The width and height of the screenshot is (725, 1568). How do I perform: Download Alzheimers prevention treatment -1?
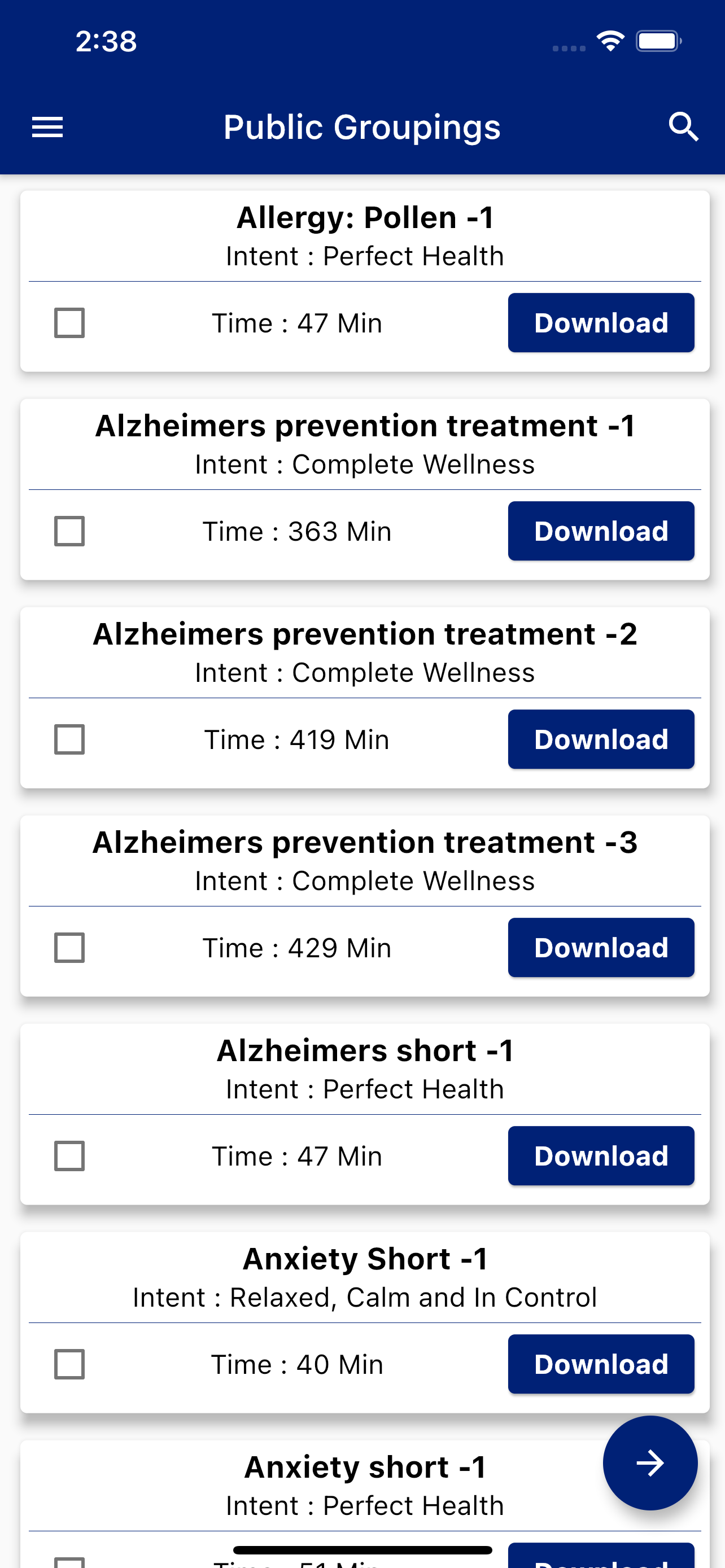[601, 531]
